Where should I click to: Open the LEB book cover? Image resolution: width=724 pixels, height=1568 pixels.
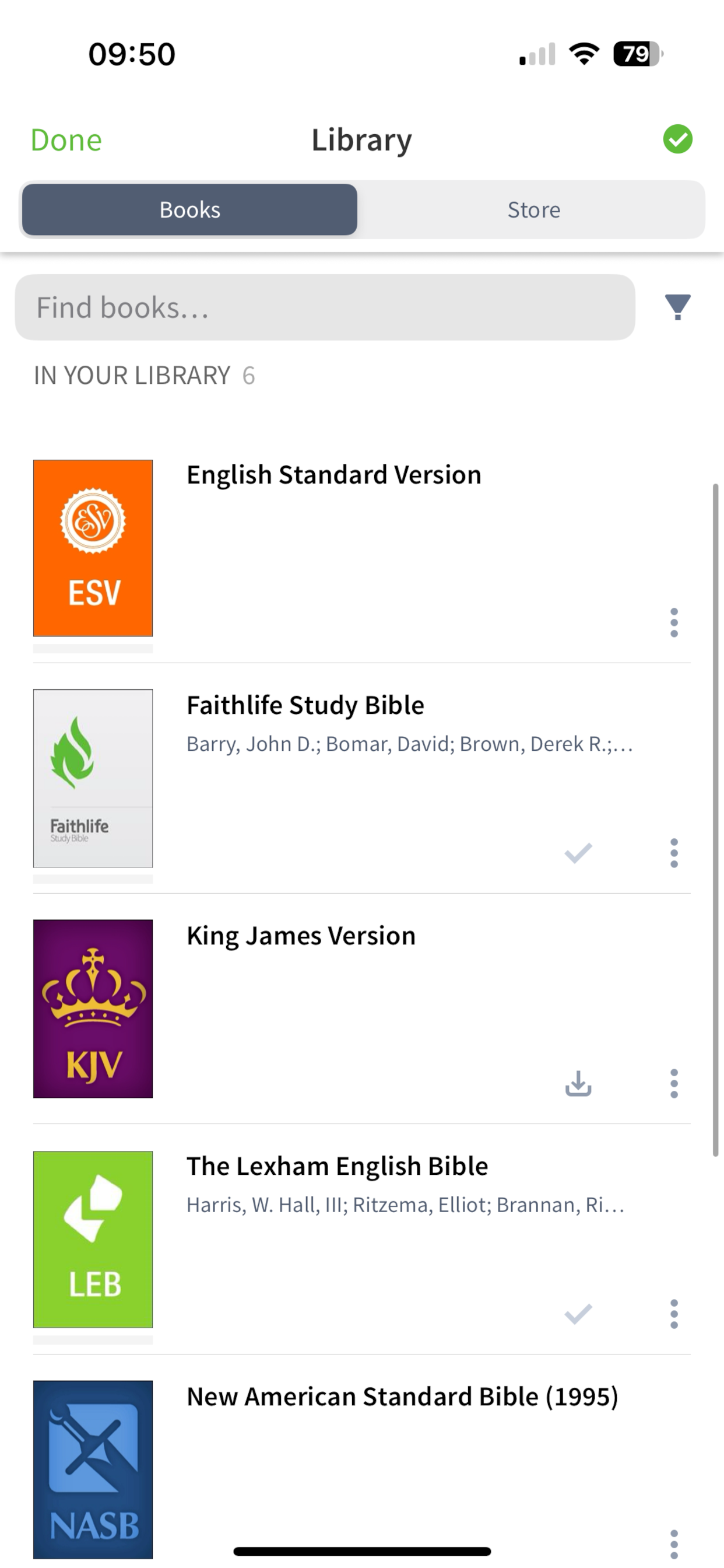coord(92,1237)
